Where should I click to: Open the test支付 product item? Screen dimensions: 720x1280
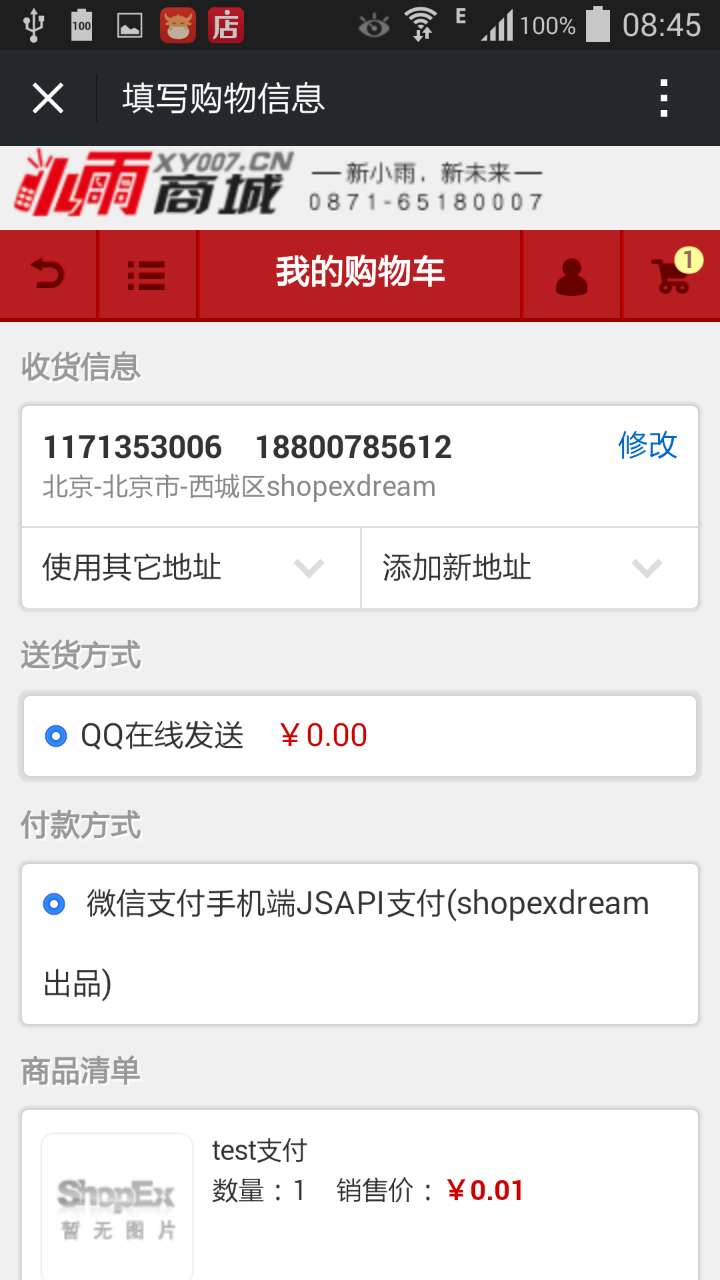(259, 1151)
